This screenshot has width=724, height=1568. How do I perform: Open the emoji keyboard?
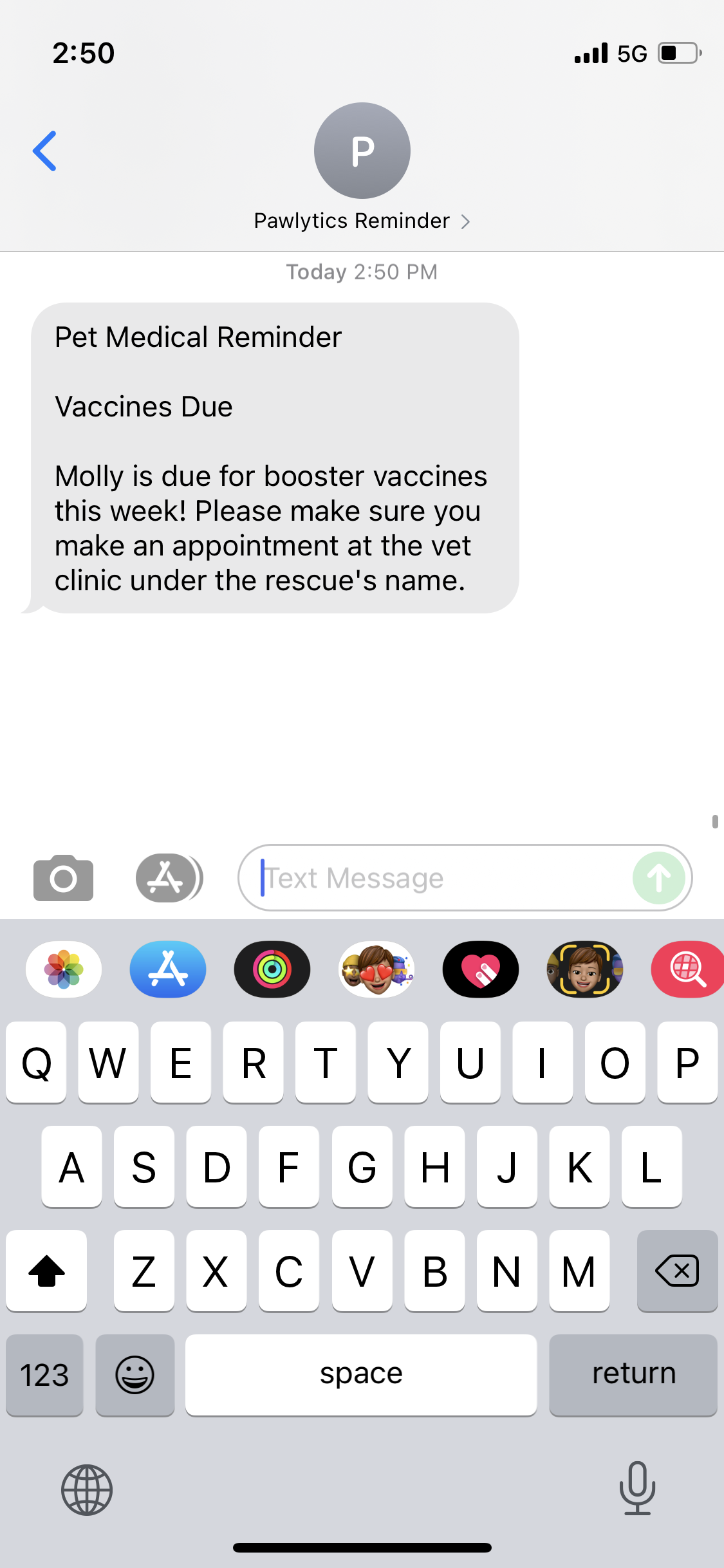tap(135, 1375)
